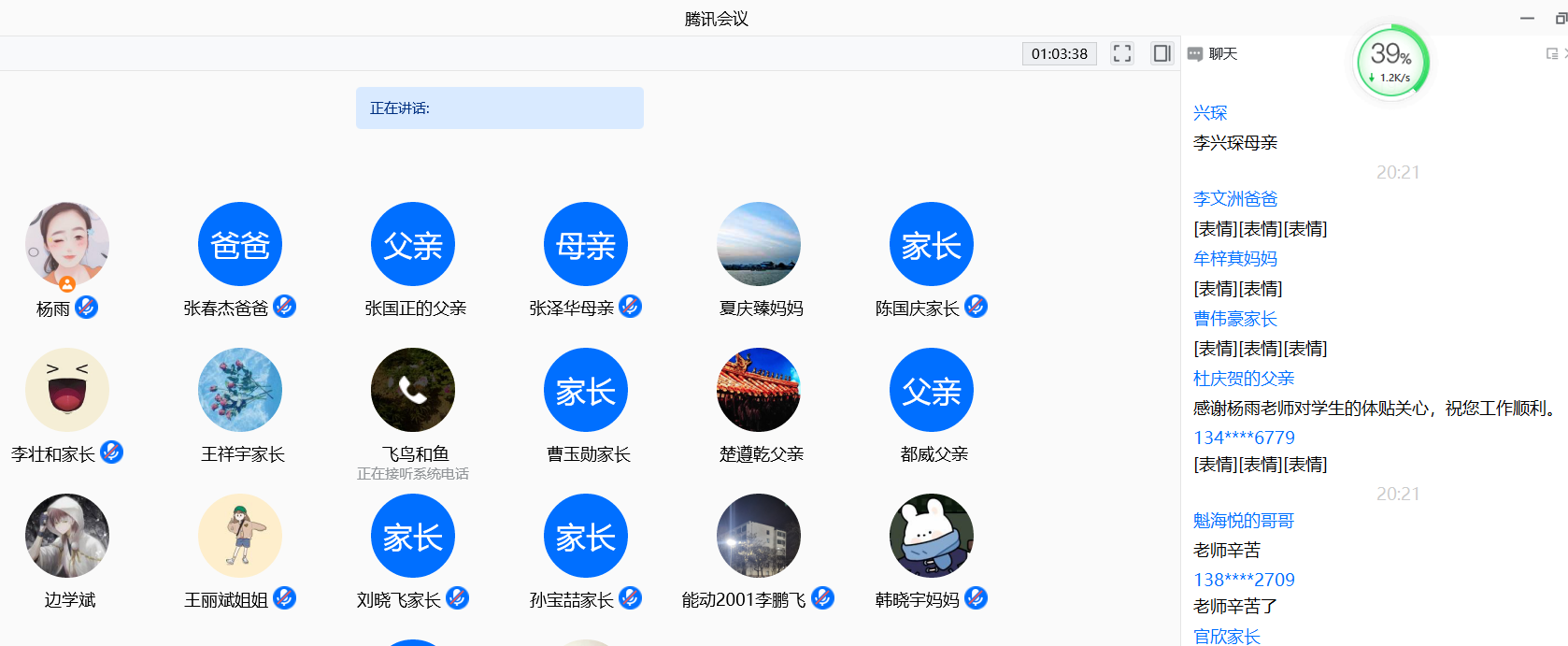Open 韩晓宇妈妈's tile
Viewport: 1568px width, 646px height.
click(932, 537)
